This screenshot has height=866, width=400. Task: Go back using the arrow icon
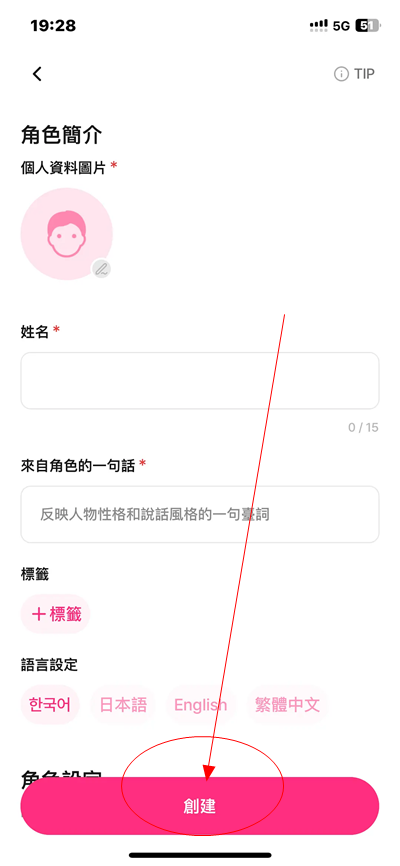(x=37, y=74)
